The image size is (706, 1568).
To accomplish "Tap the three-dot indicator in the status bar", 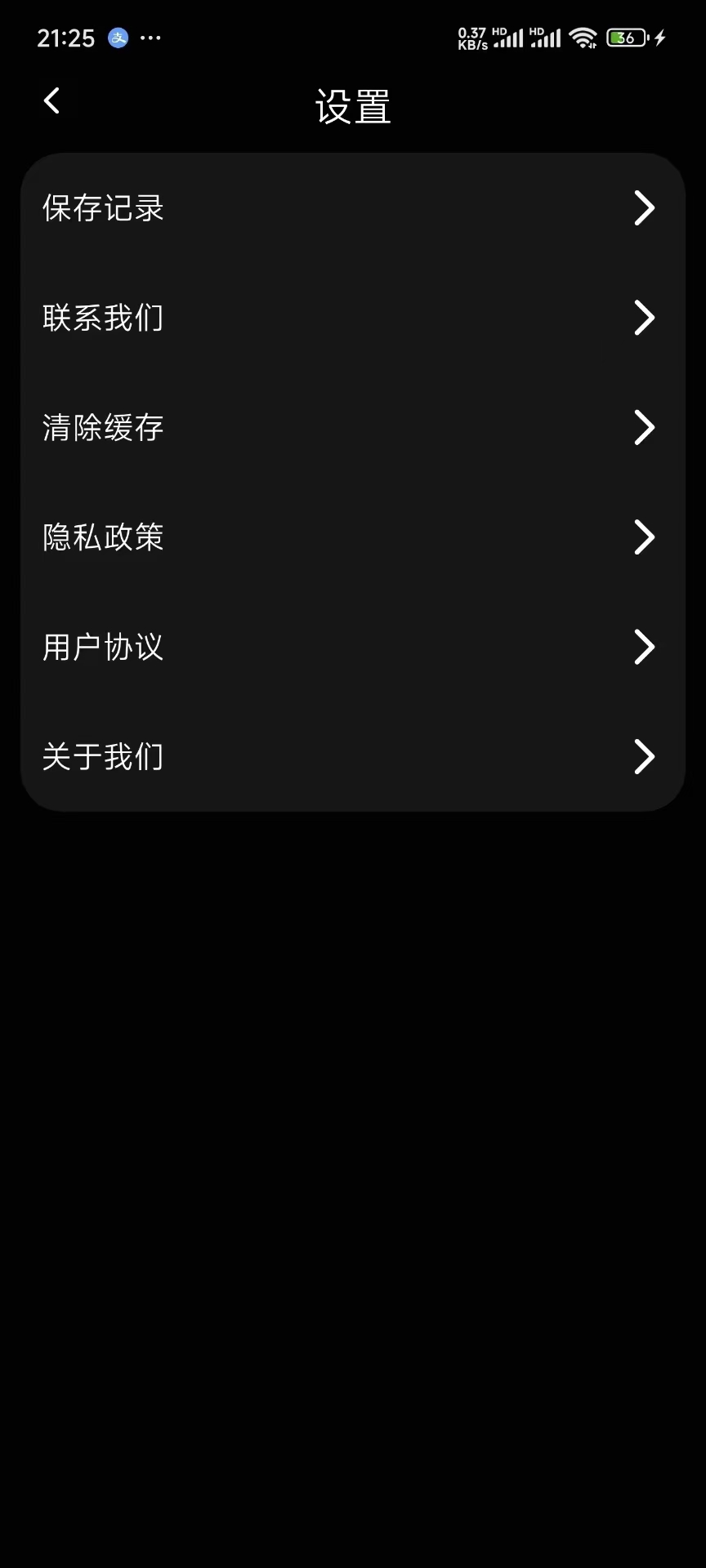I will [150, 38].
